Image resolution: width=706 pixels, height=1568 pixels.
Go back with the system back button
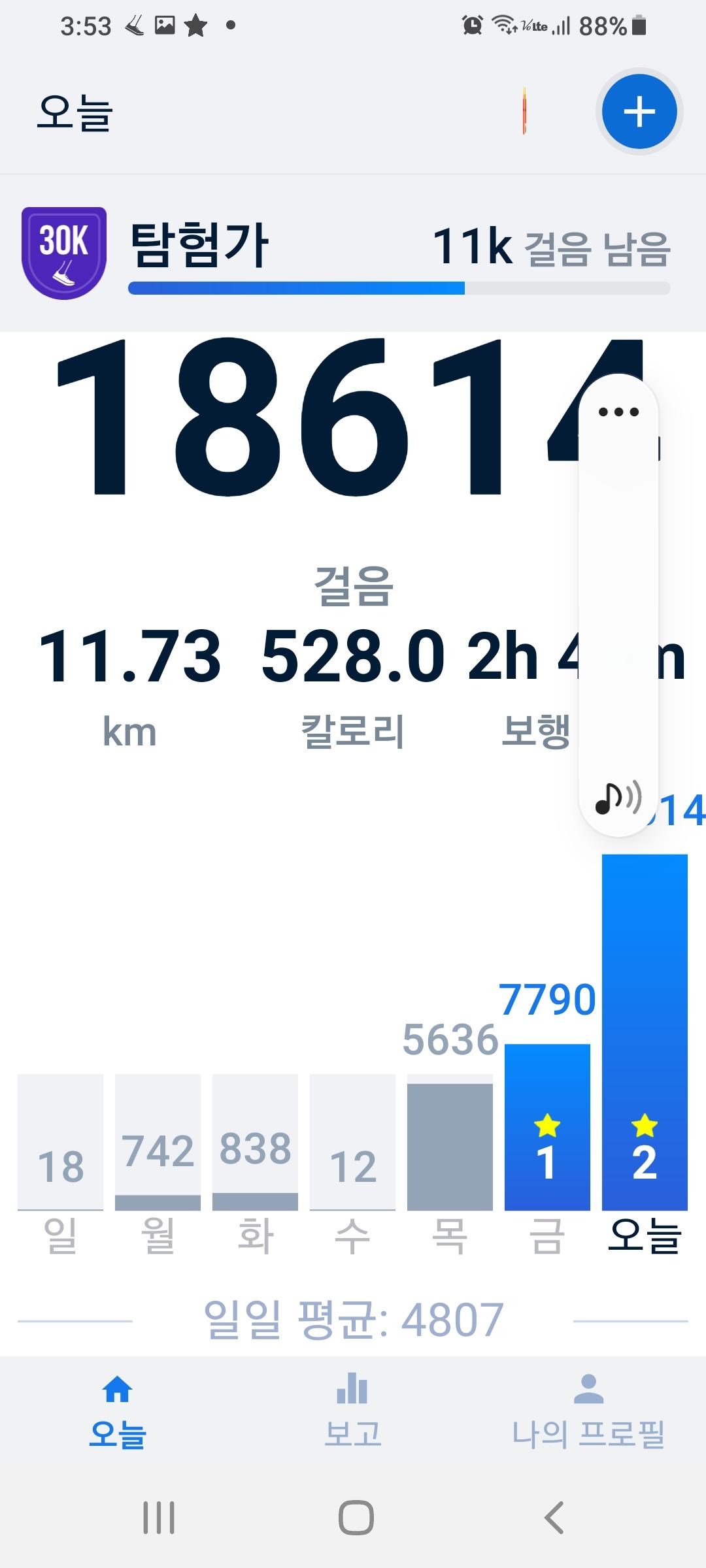553,1517
